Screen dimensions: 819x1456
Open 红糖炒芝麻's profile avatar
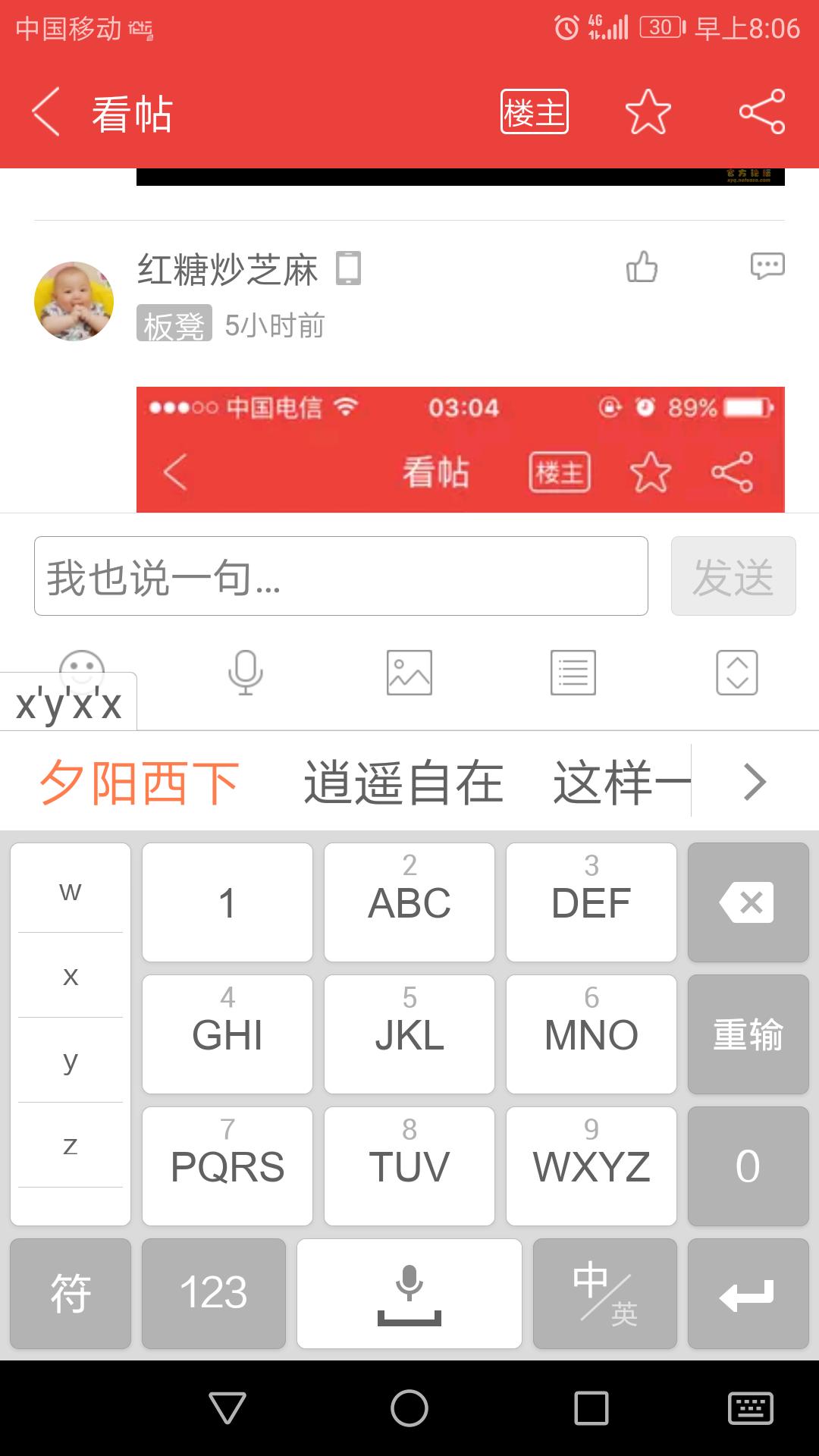coord(74,301)
